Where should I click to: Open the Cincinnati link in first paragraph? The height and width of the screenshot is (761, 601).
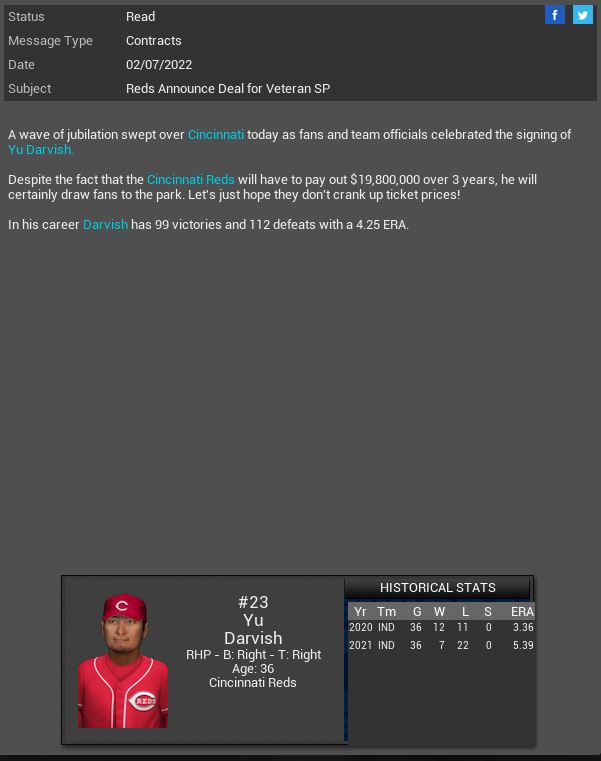pos(216,134)
